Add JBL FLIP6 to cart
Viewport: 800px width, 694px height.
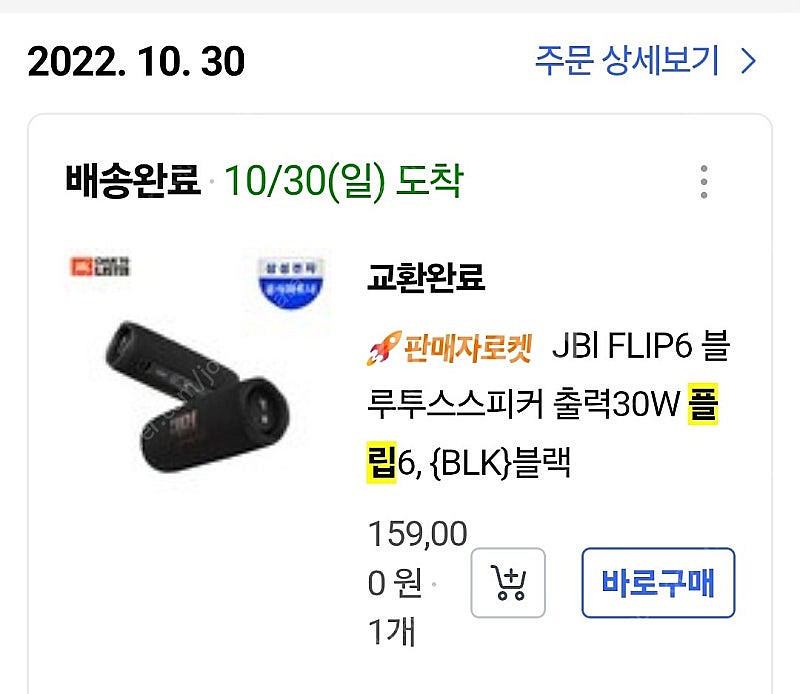click(x=507, y=583)
